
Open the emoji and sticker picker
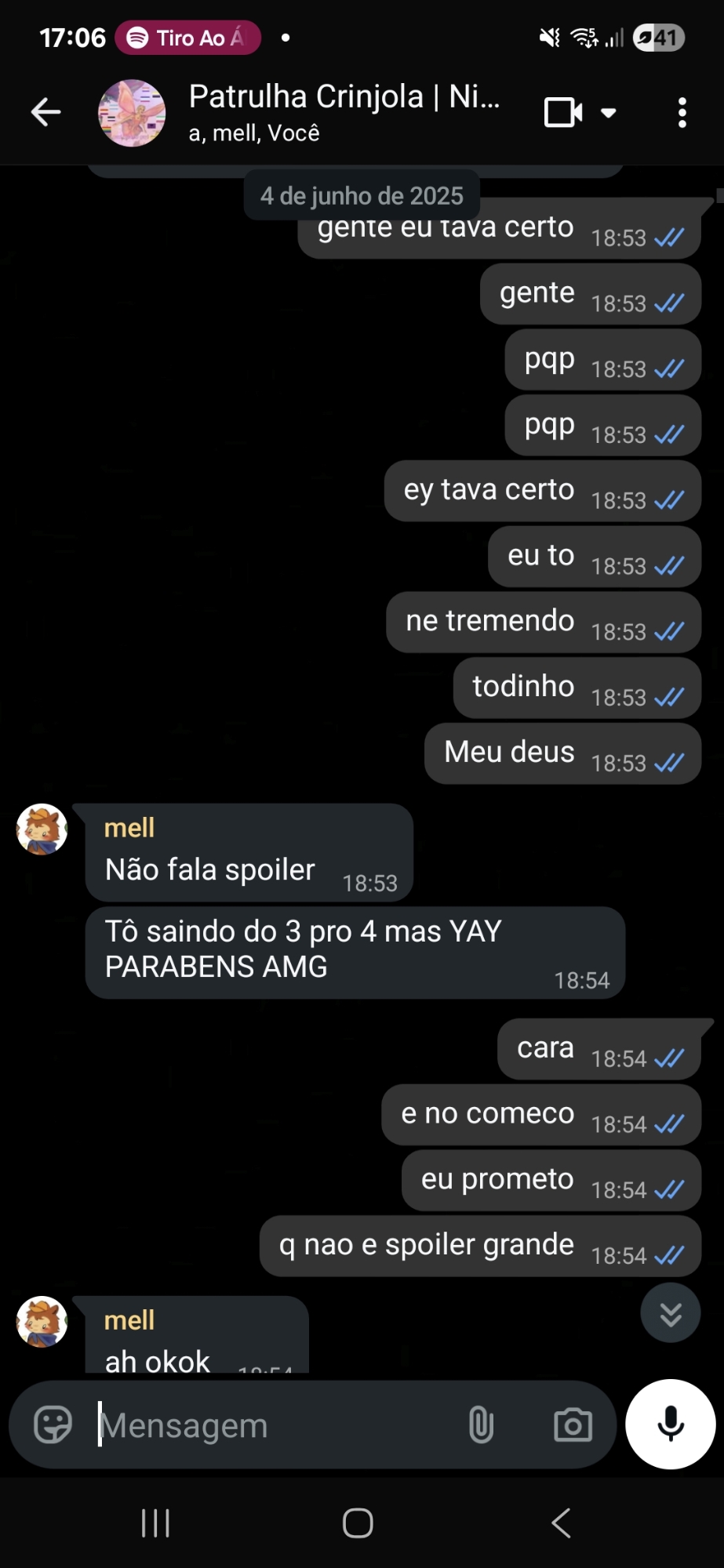coord(53,1425)
